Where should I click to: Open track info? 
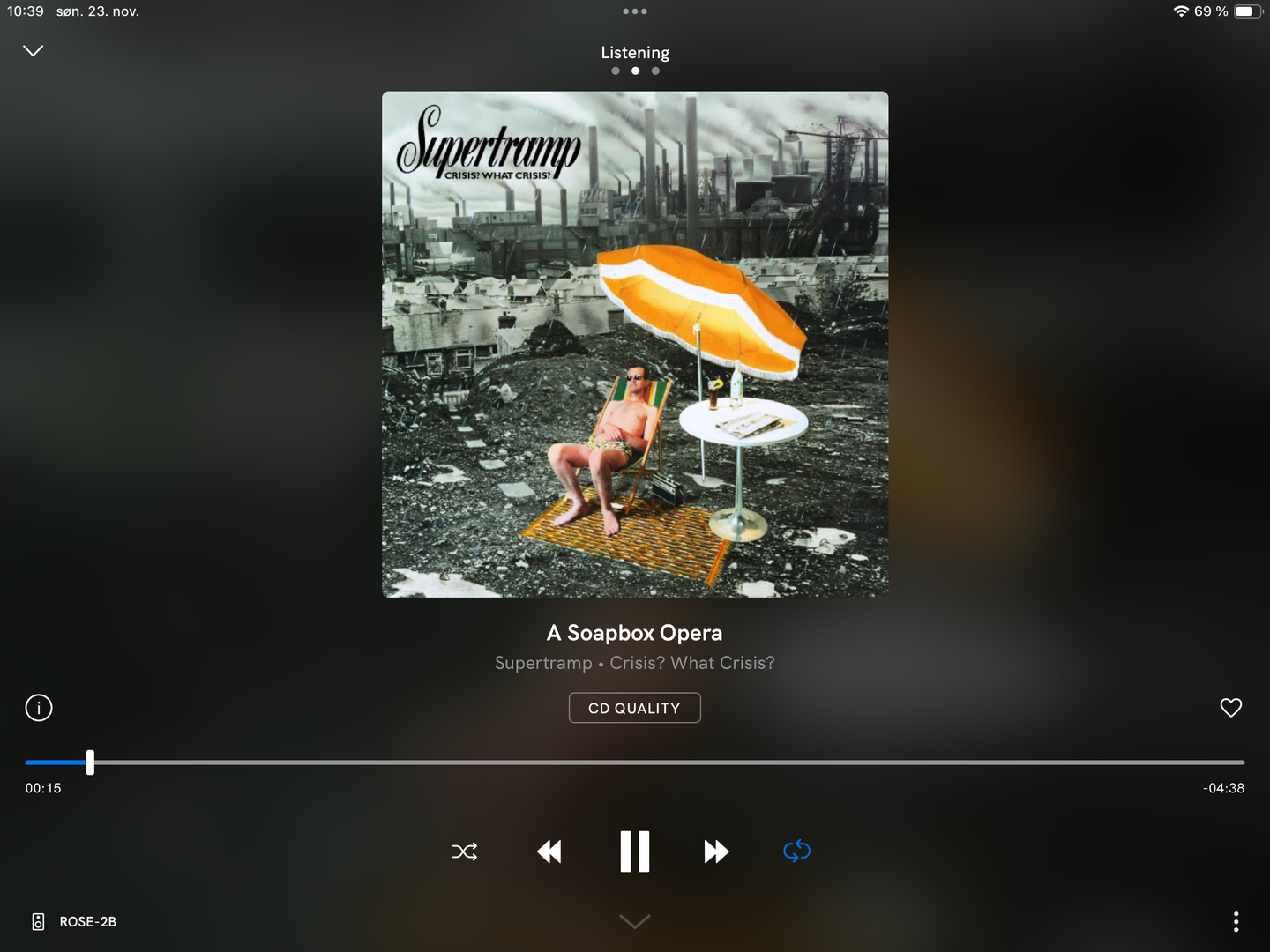click(39, 708)
